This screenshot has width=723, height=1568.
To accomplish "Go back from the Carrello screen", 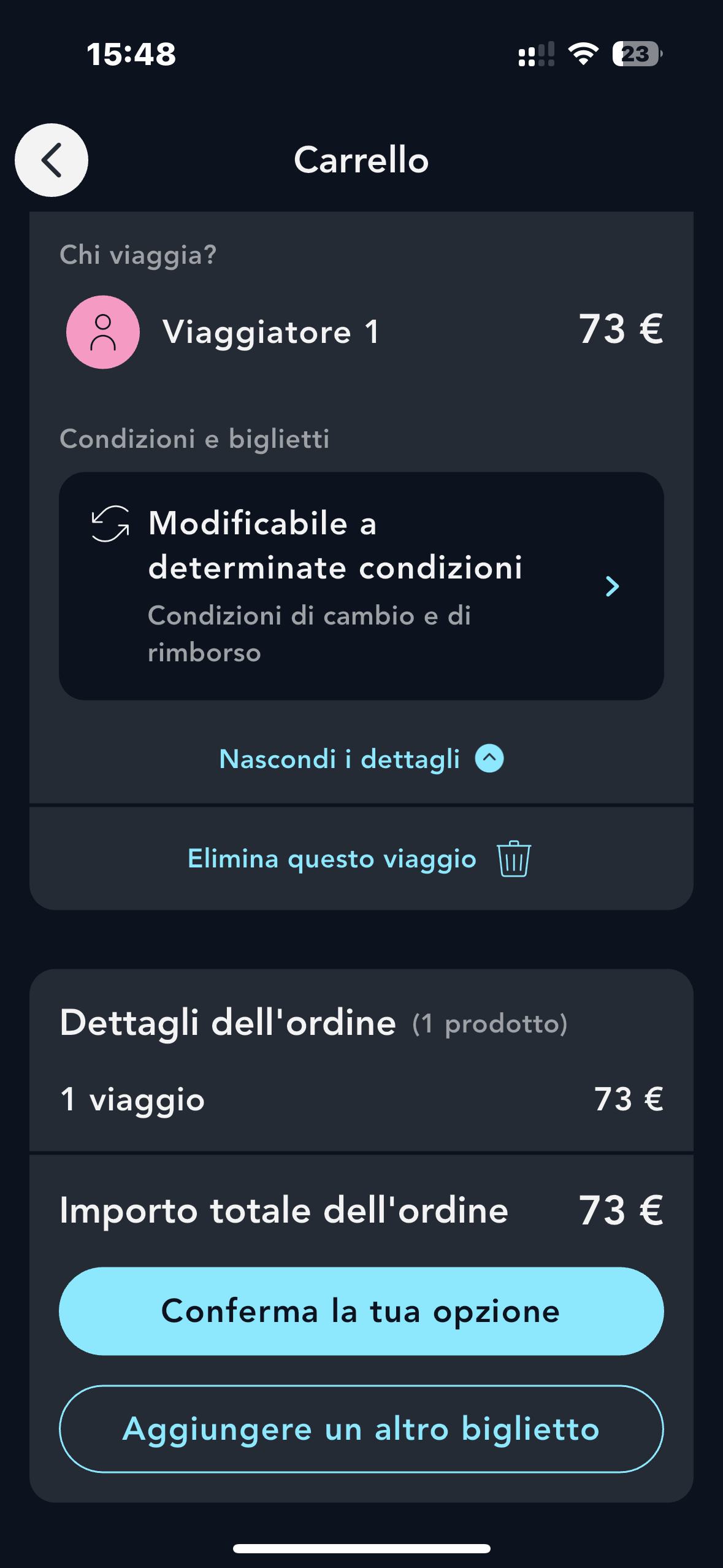I will 52,160.
